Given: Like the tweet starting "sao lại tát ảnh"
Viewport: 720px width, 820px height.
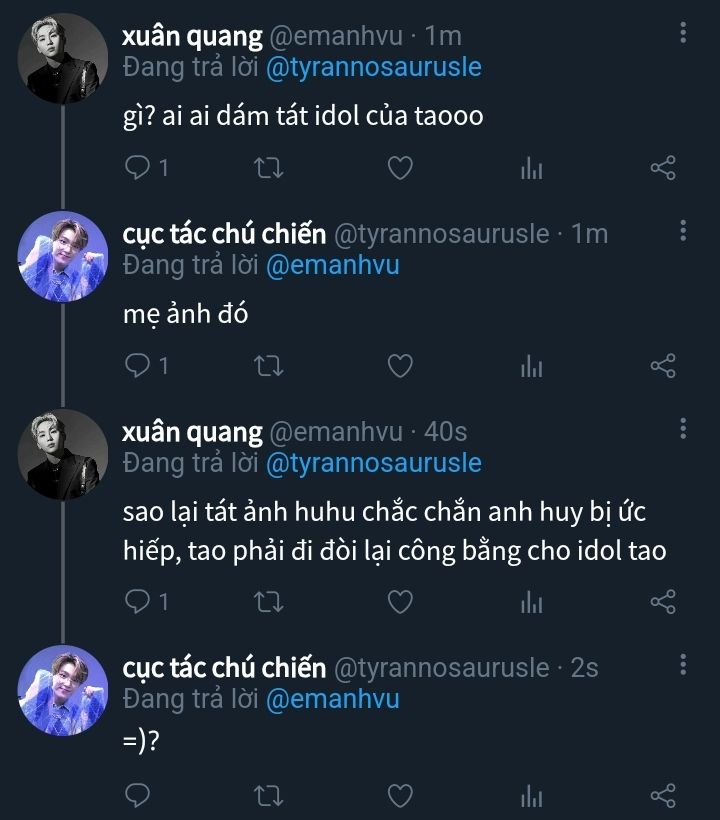Looking at the screenshot, I should click(x=400, y=601).
